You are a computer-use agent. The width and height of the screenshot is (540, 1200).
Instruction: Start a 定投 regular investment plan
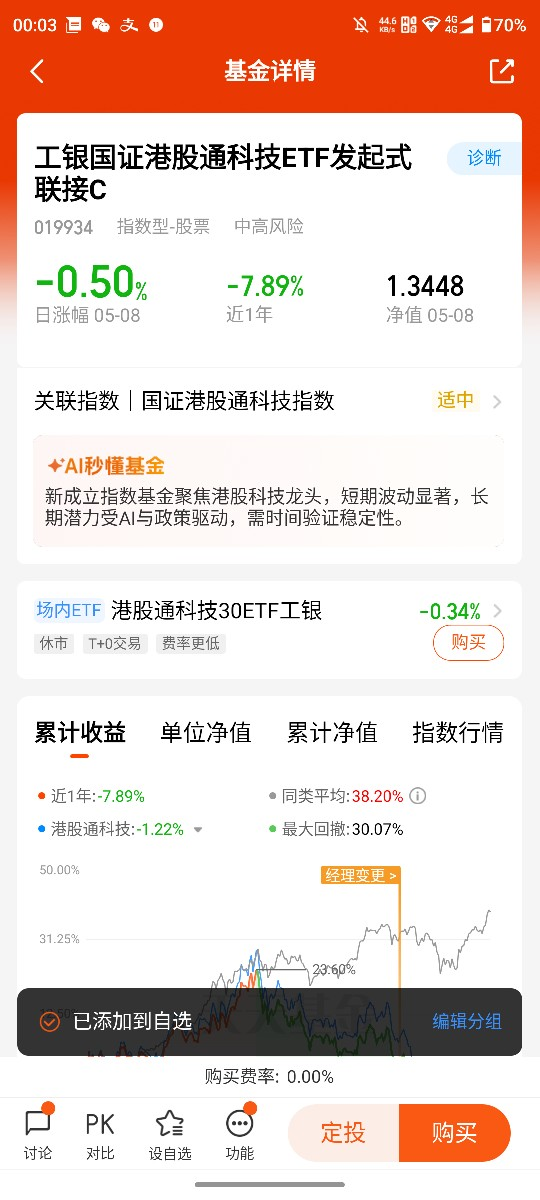[343, 1133]
